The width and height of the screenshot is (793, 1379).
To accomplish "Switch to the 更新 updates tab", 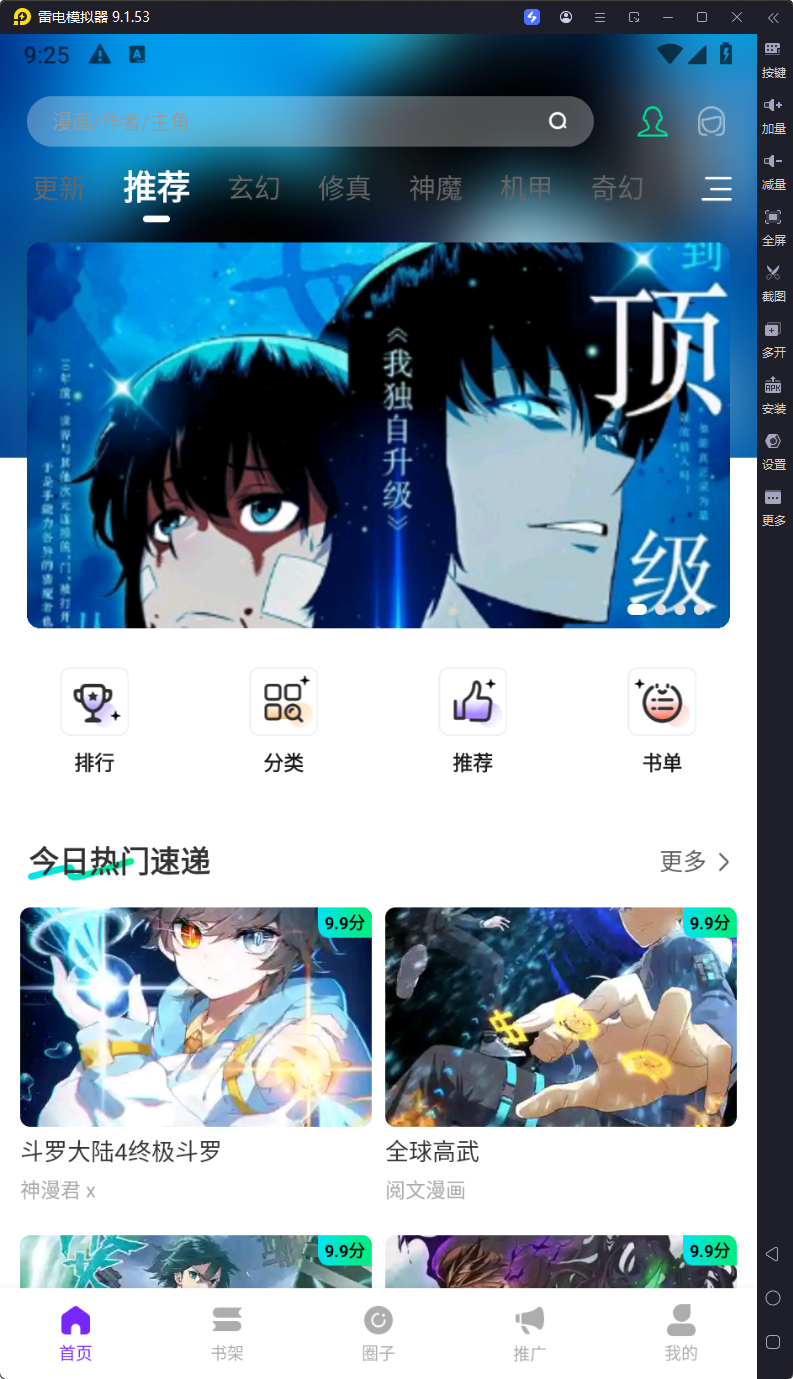I will (x=57, y=188).
